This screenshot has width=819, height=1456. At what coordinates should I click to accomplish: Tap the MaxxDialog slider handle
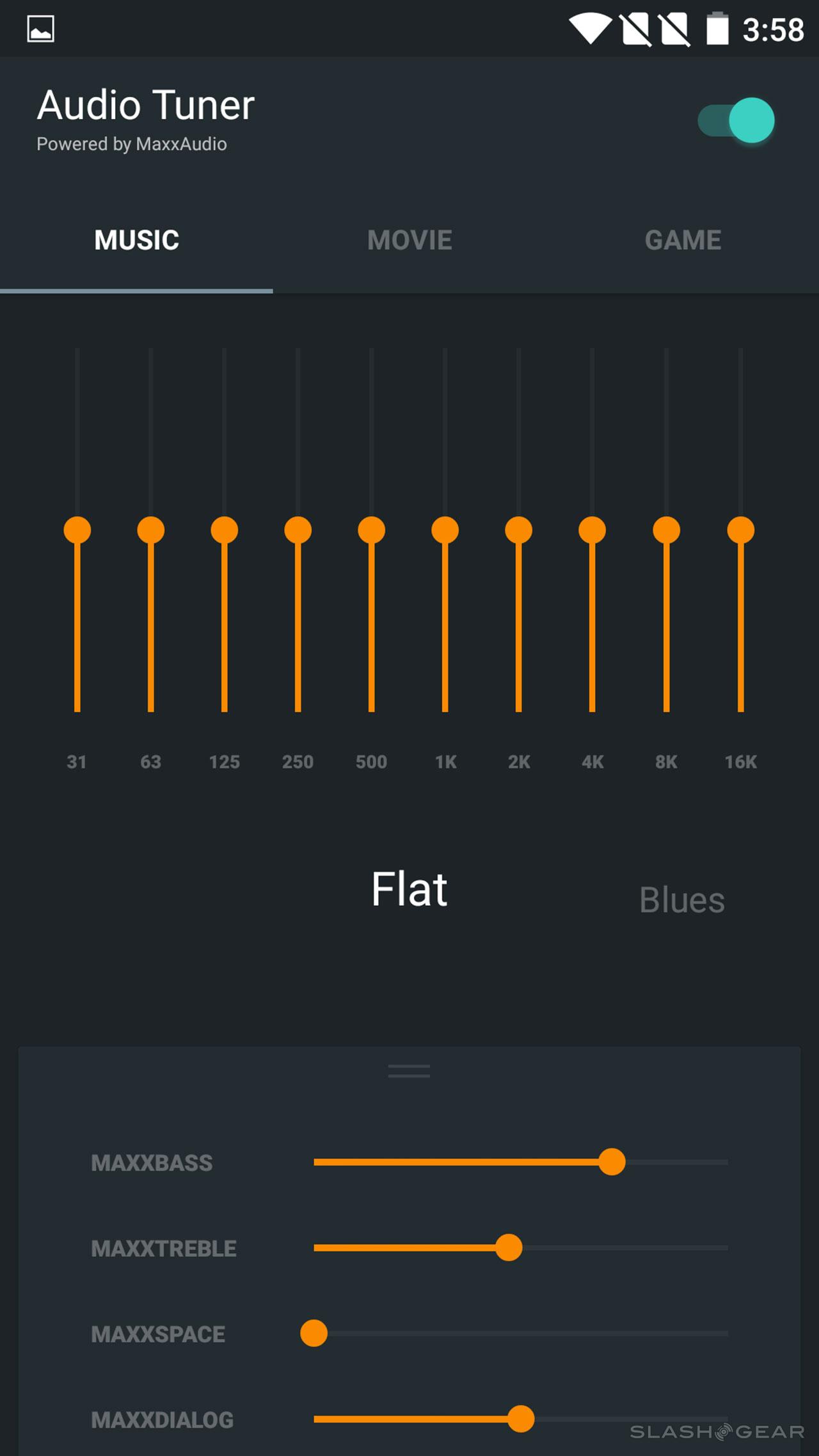click(521, 1419)
